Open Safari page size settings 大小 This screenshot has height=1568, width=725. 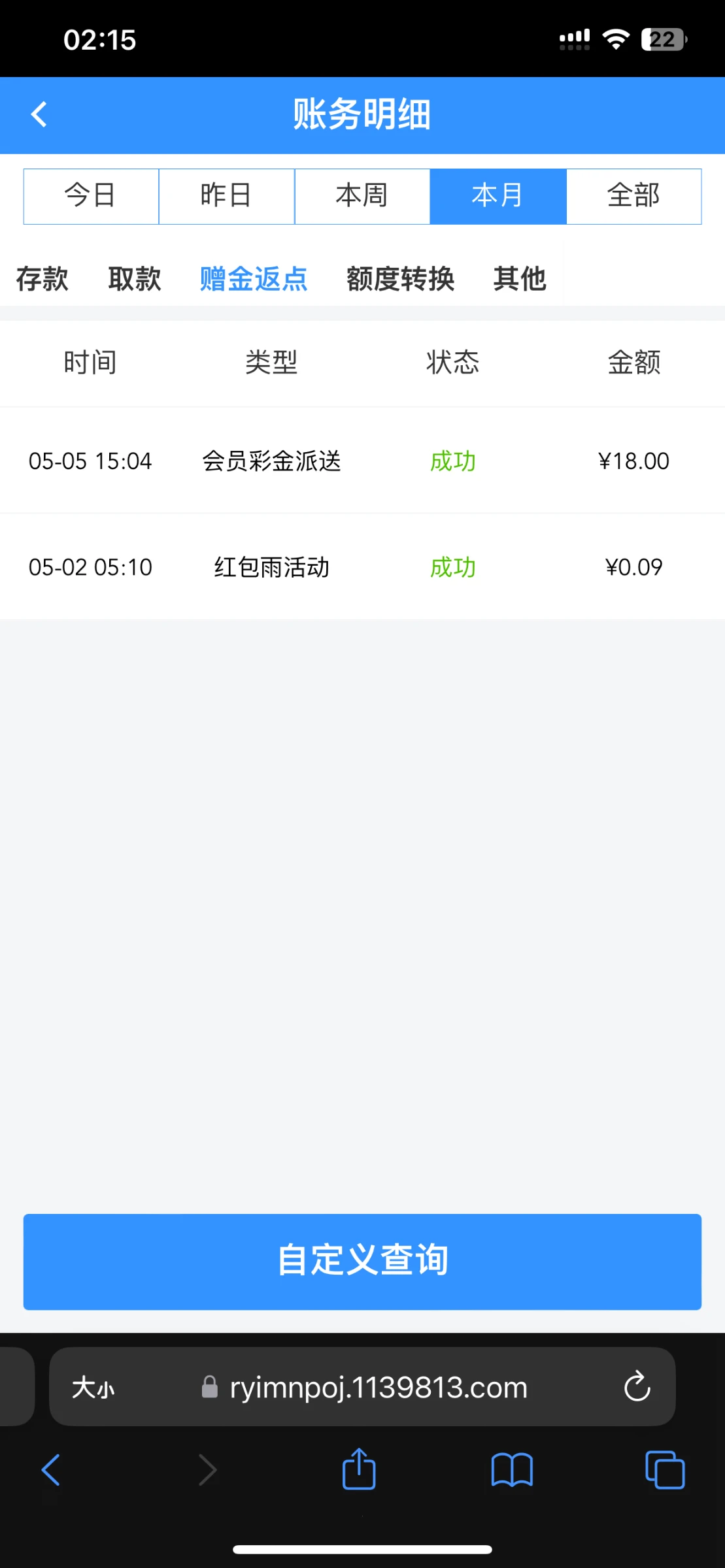pos(93,1388)
